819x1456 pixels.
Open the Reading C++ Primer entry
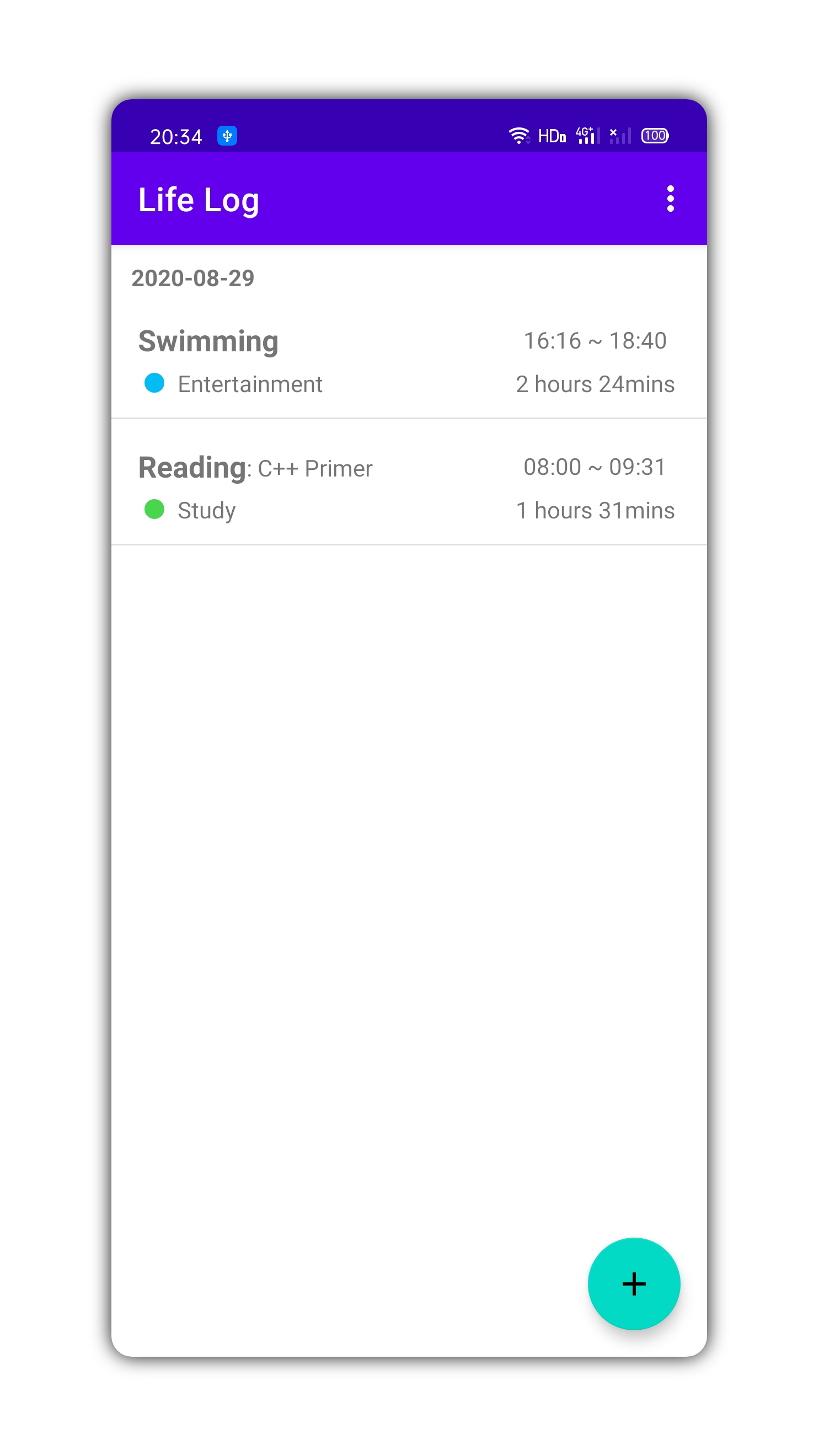tap(408, 488)
